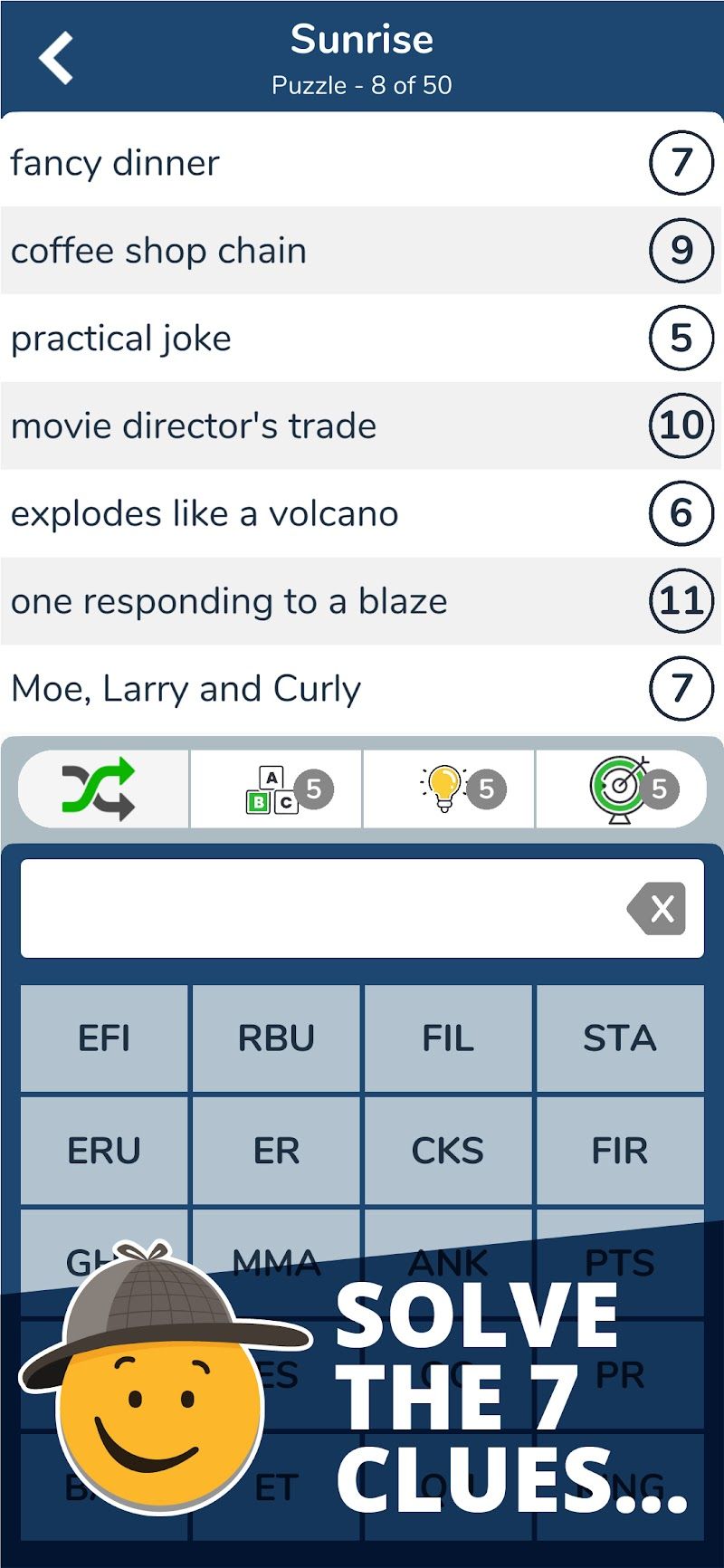
Task: Select the FIL tile
Action: click(x=448, y=1038)
